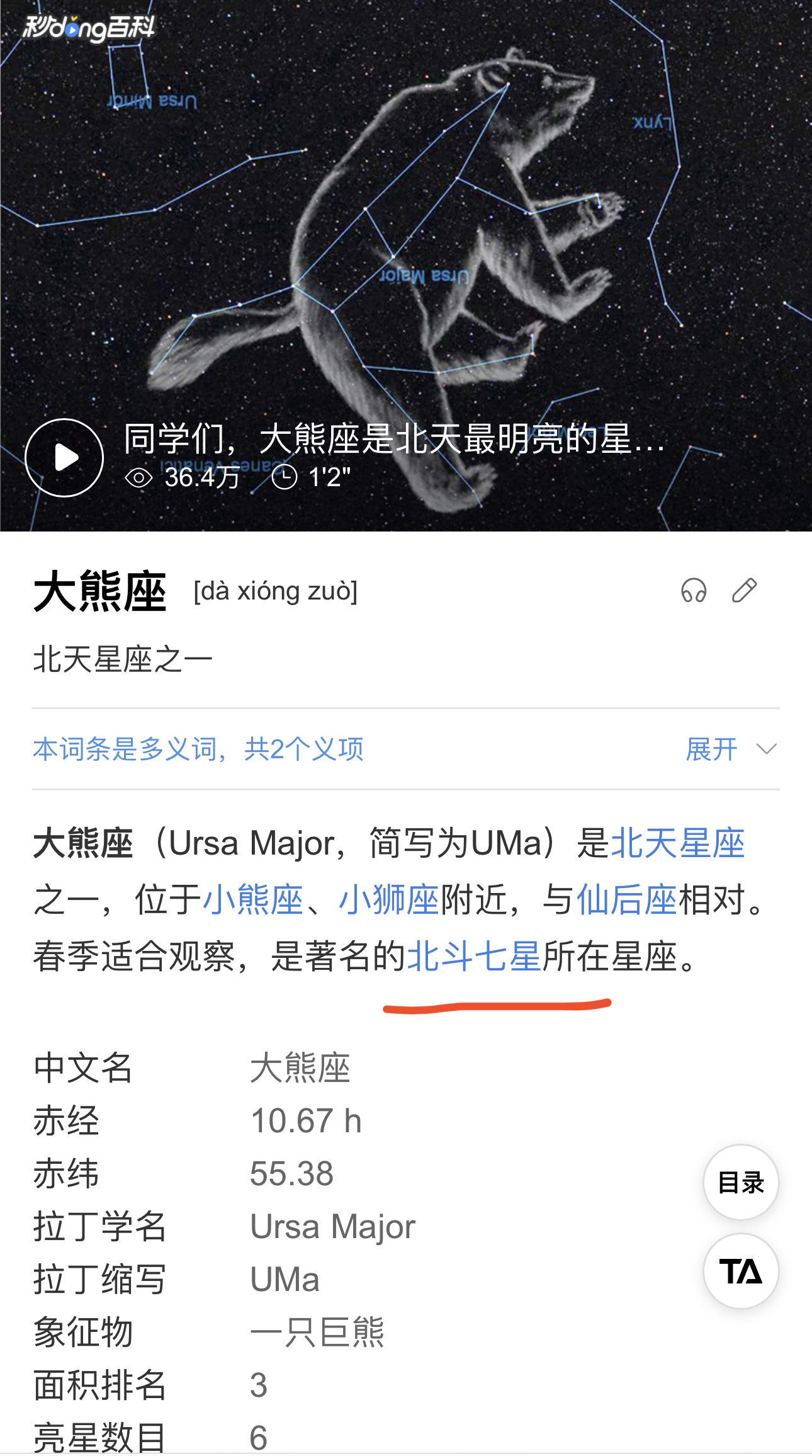The width and height of the screenshot is (812, 1456).
Task: Open the 北斗七星 link
Action: pos(474,956)
